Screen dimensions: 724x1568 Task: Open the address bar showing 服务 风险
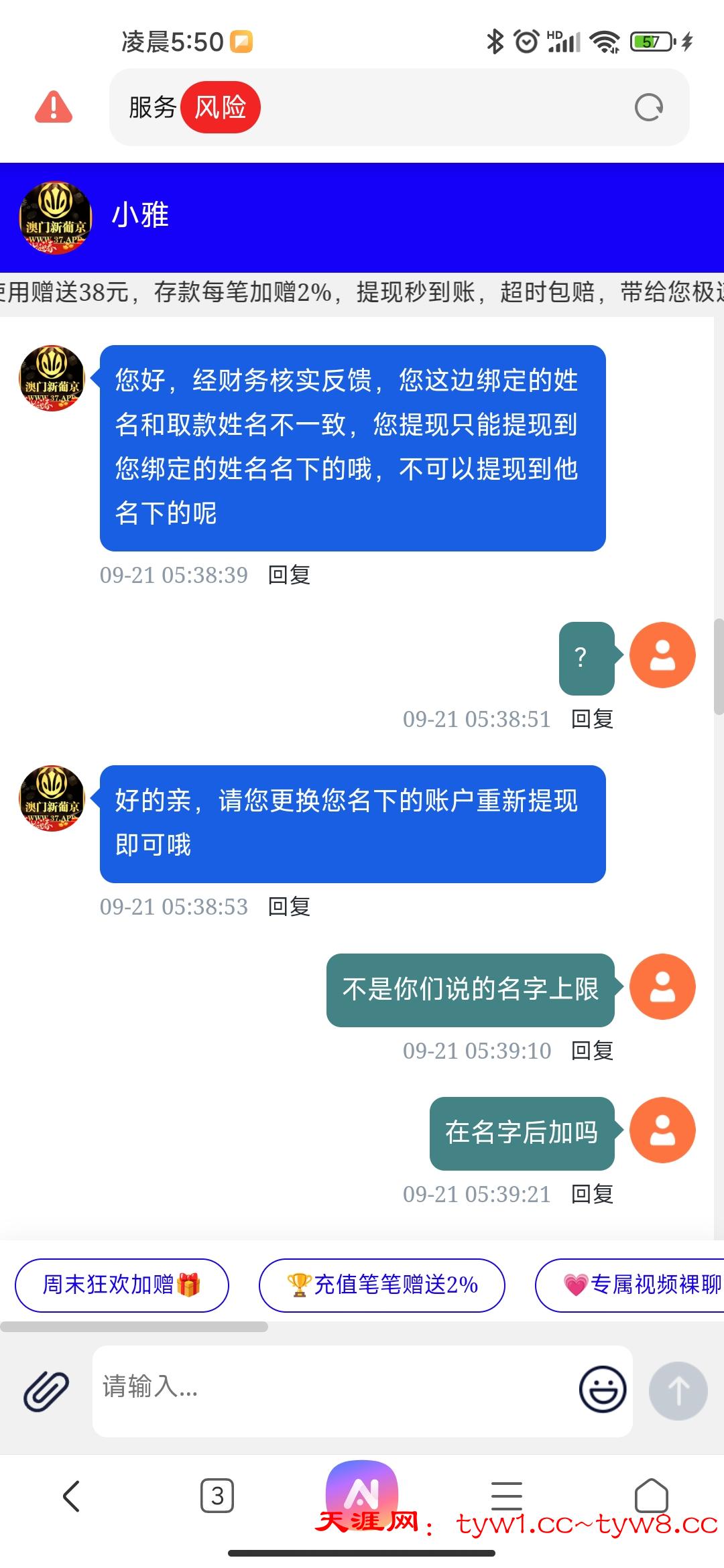(x=402, y=107)
